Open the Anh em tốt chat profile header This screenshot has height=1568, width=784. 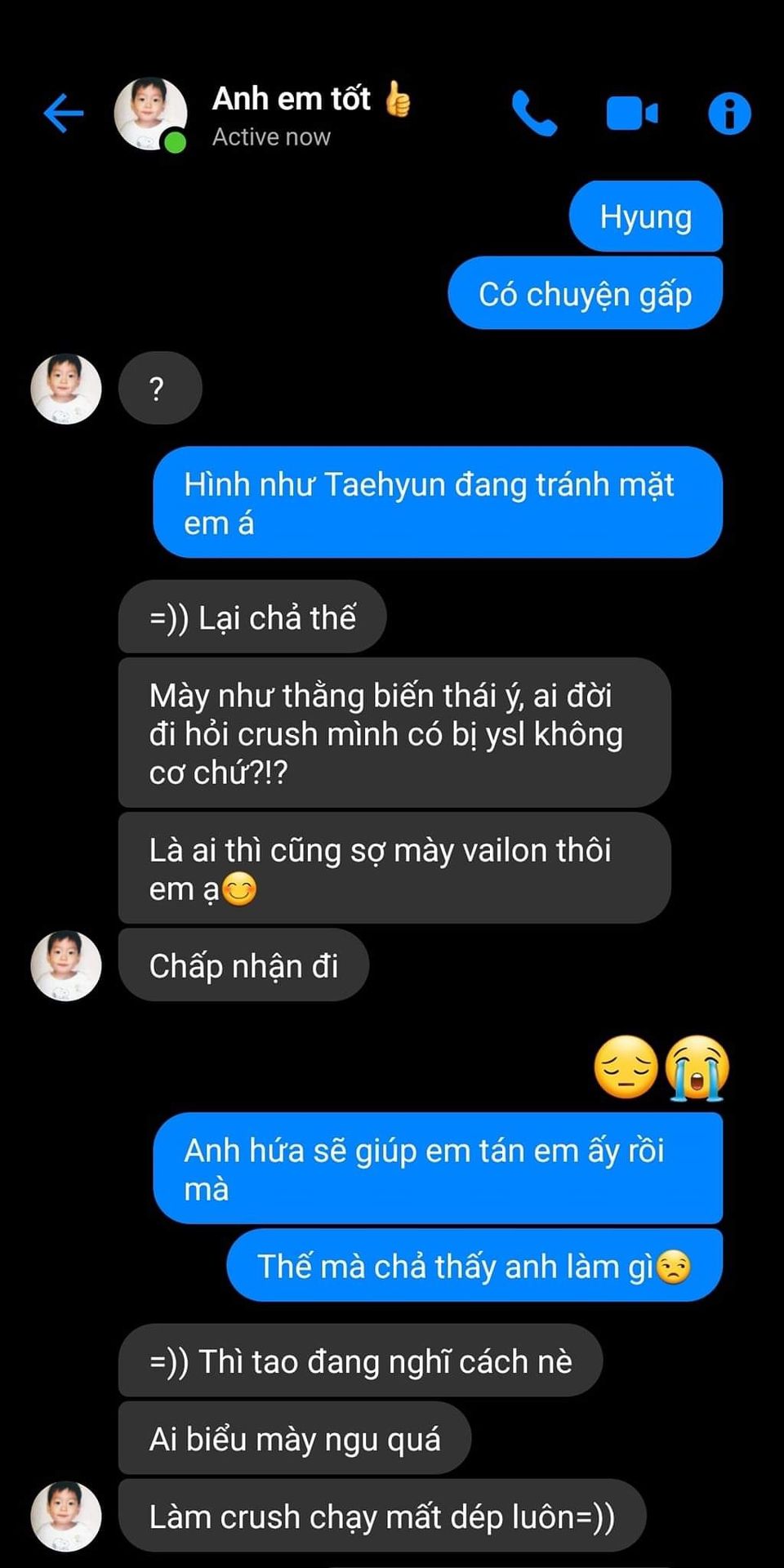pos(291,114)
